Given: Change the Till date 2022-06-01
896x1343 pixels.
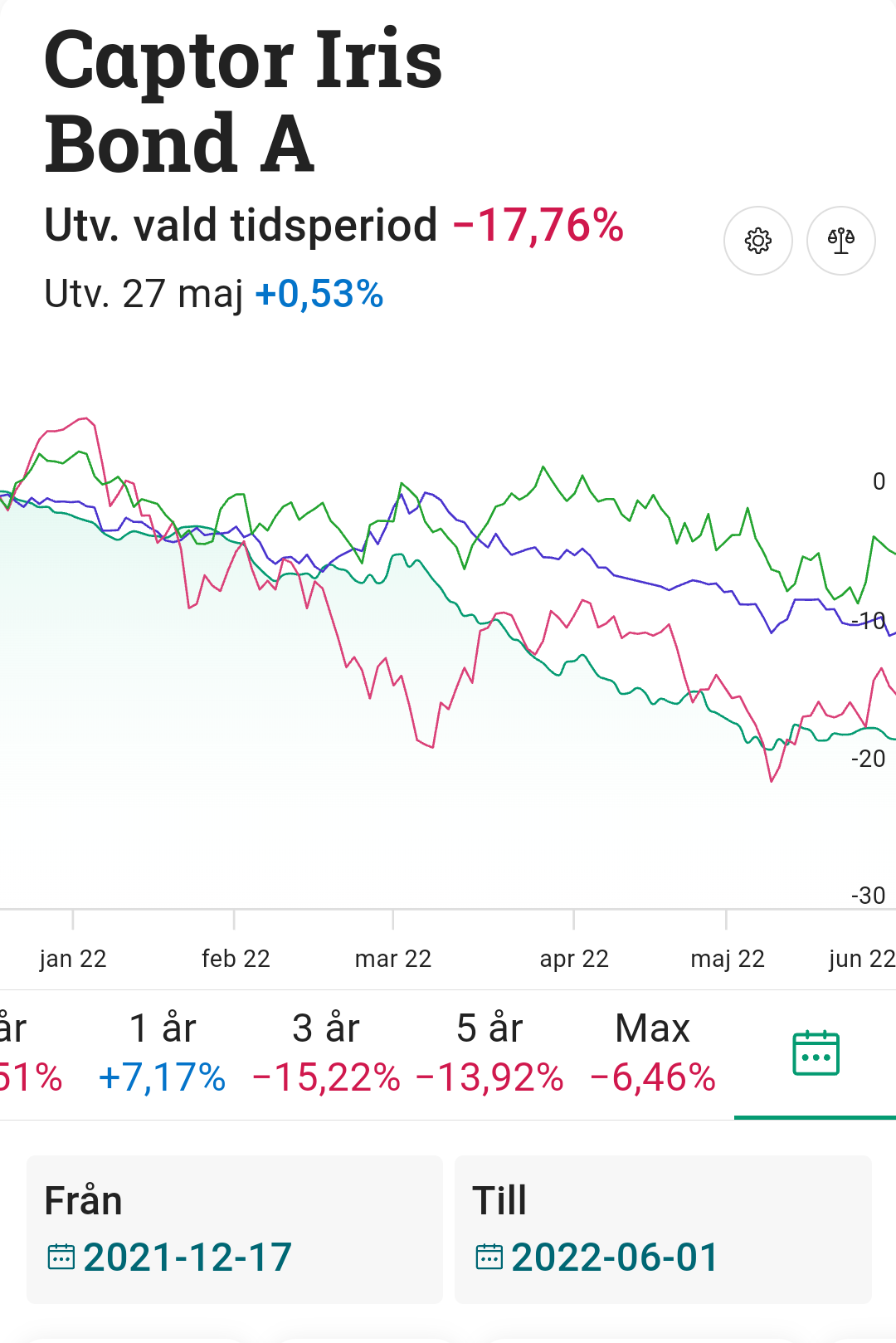Looking at the screenshot, I should coord(663,1230).
